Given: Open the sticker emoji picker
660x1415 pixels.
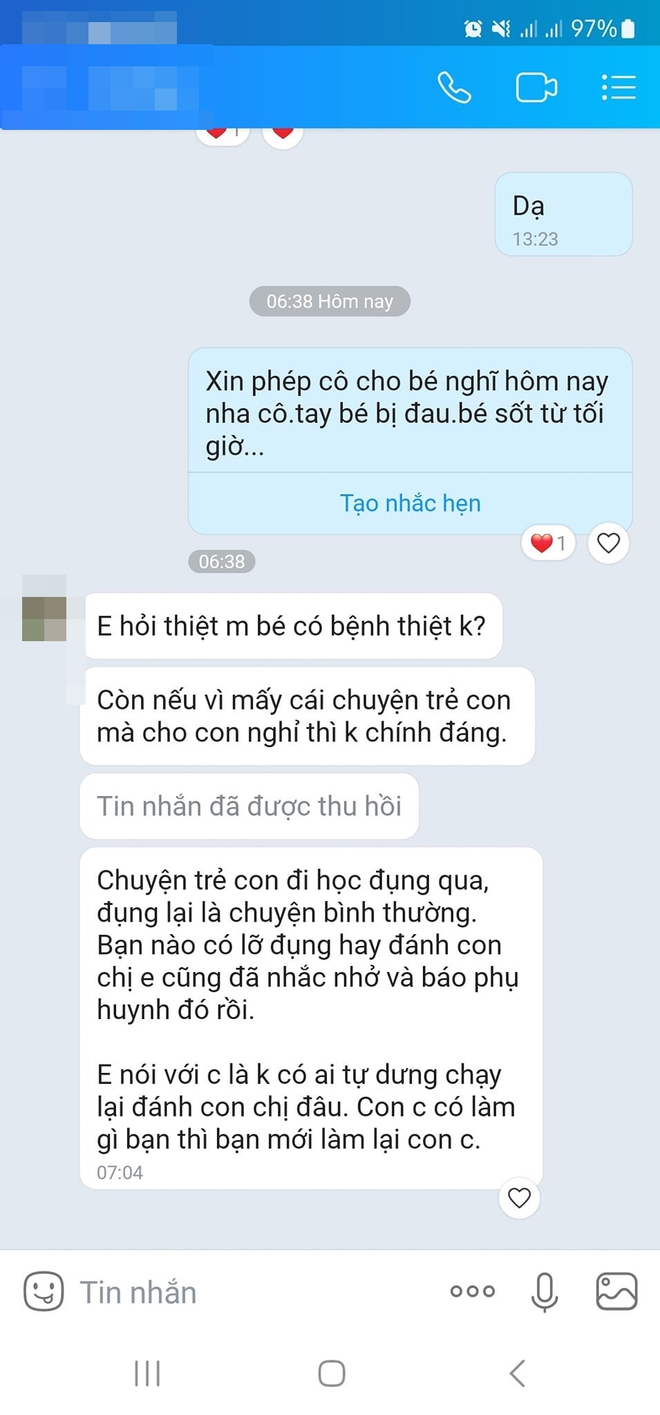Looking at the screenshot, I should pos(43,1291).
